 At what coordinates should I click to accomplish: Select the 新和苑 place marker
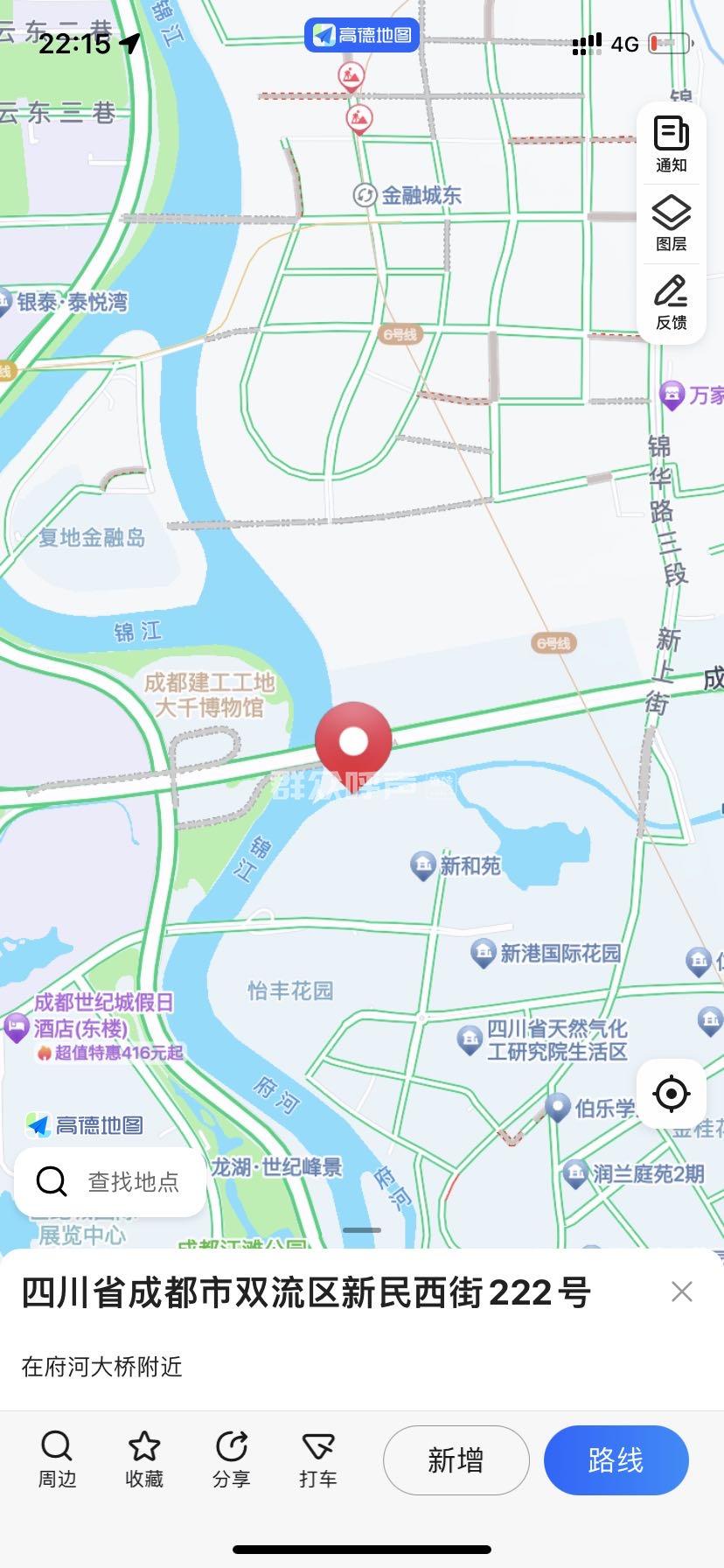[423, 866]
